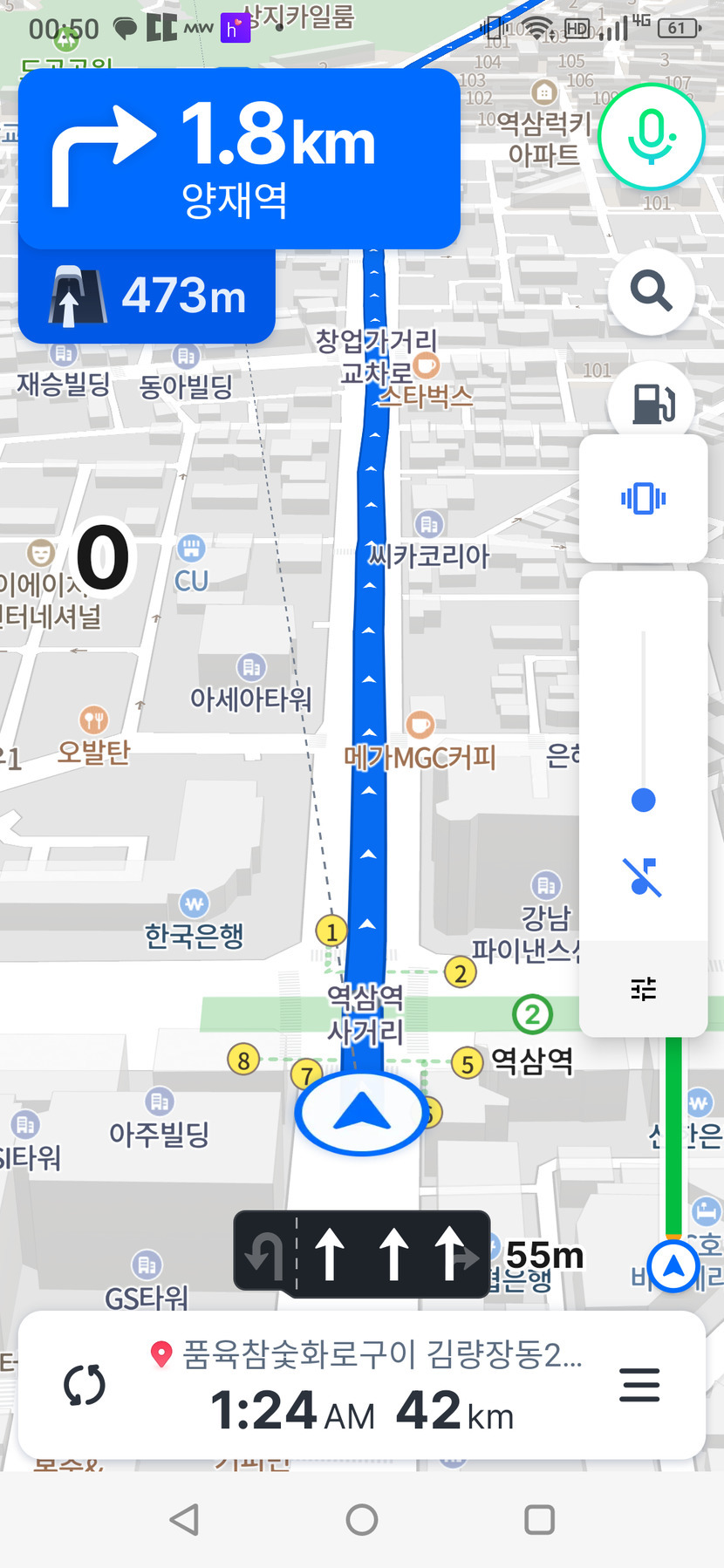Open the route progress location button

673,1265
